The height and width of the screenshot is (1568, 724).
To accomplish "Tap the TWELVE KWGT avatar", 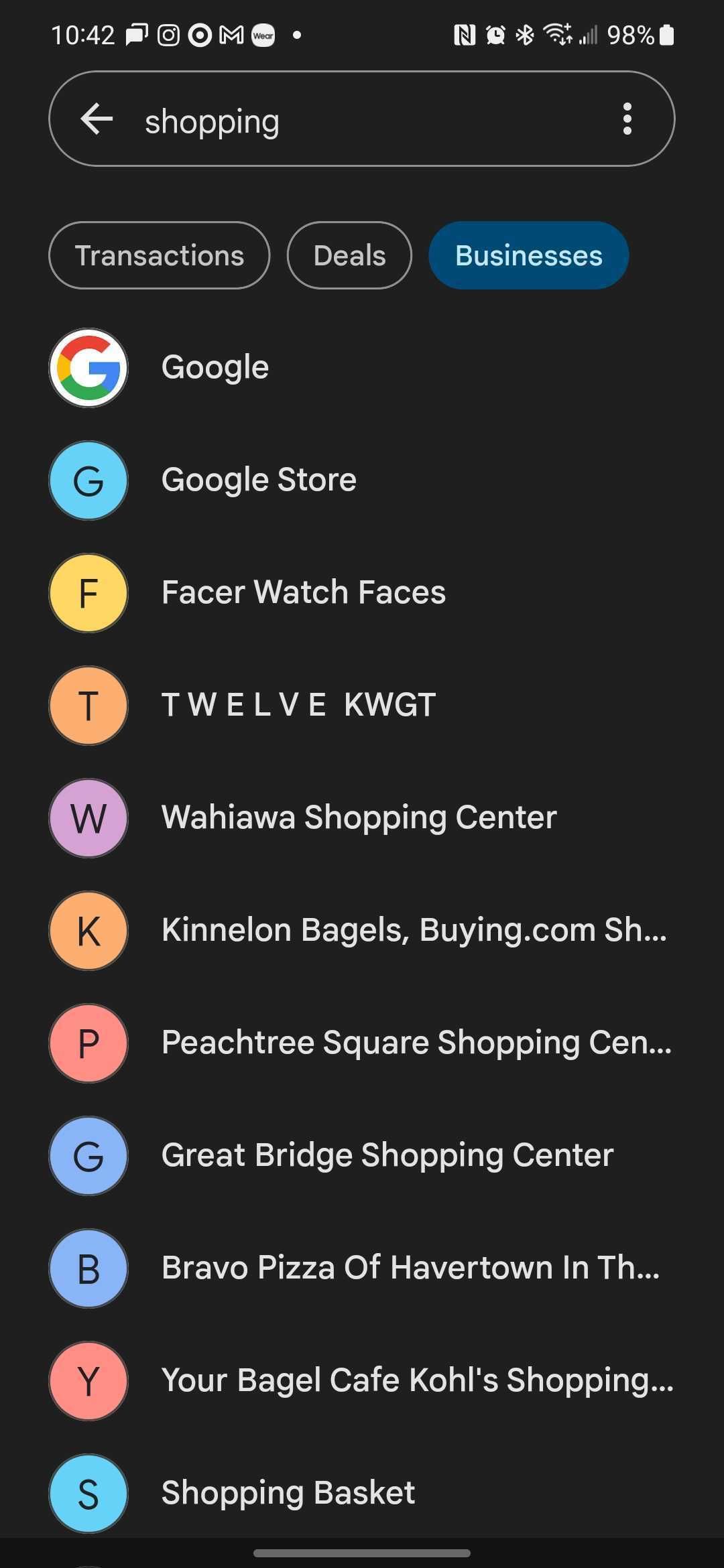I will click(88, 706).
